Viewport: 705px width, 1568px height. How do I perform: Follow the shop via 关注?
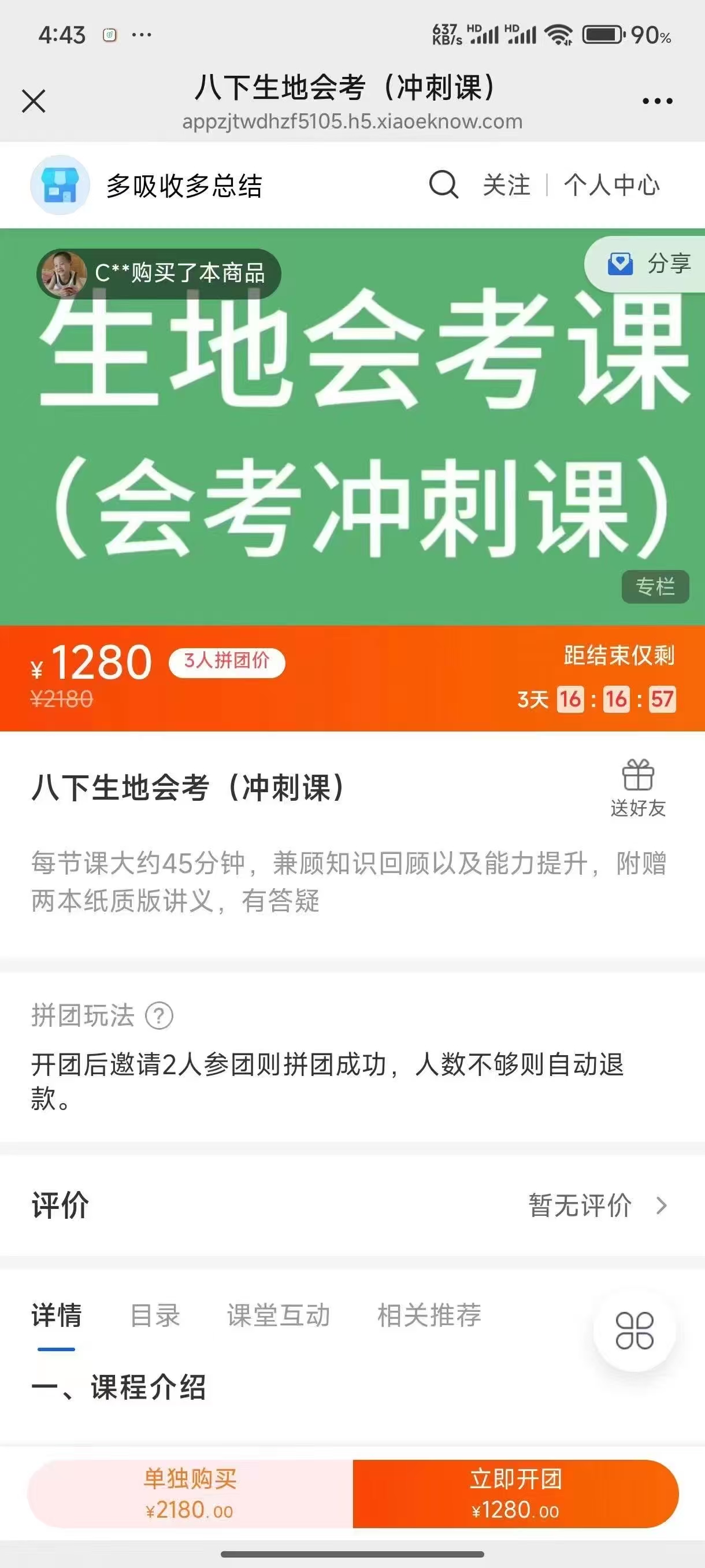click(506, 185)
